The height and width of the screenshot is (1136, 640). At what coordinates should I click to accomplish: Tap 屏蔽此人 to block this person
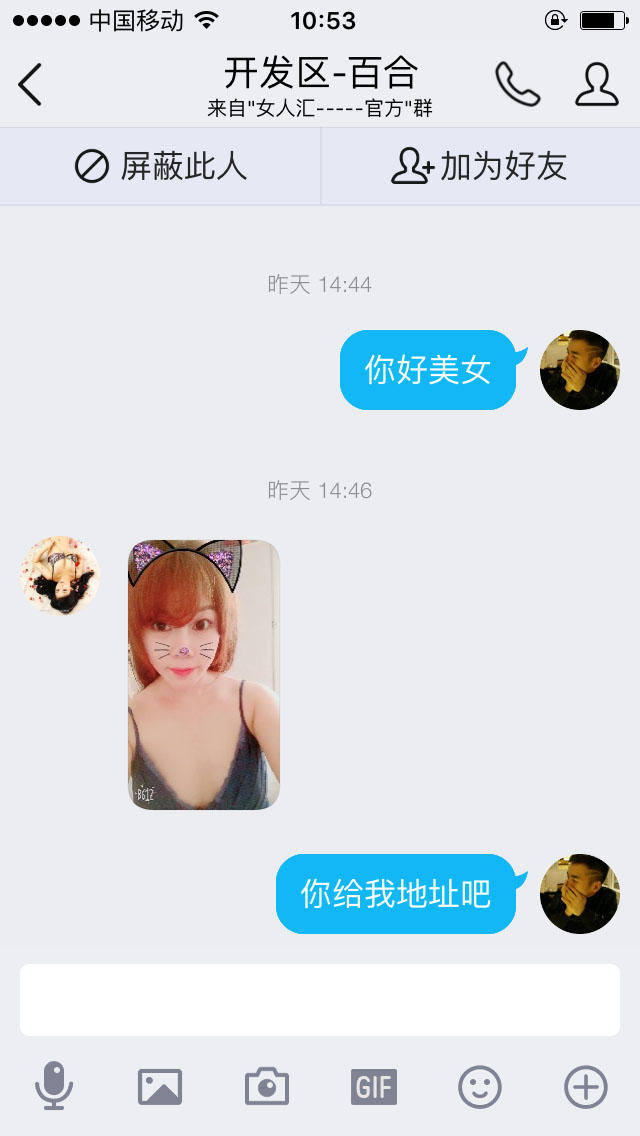point(160,166)
